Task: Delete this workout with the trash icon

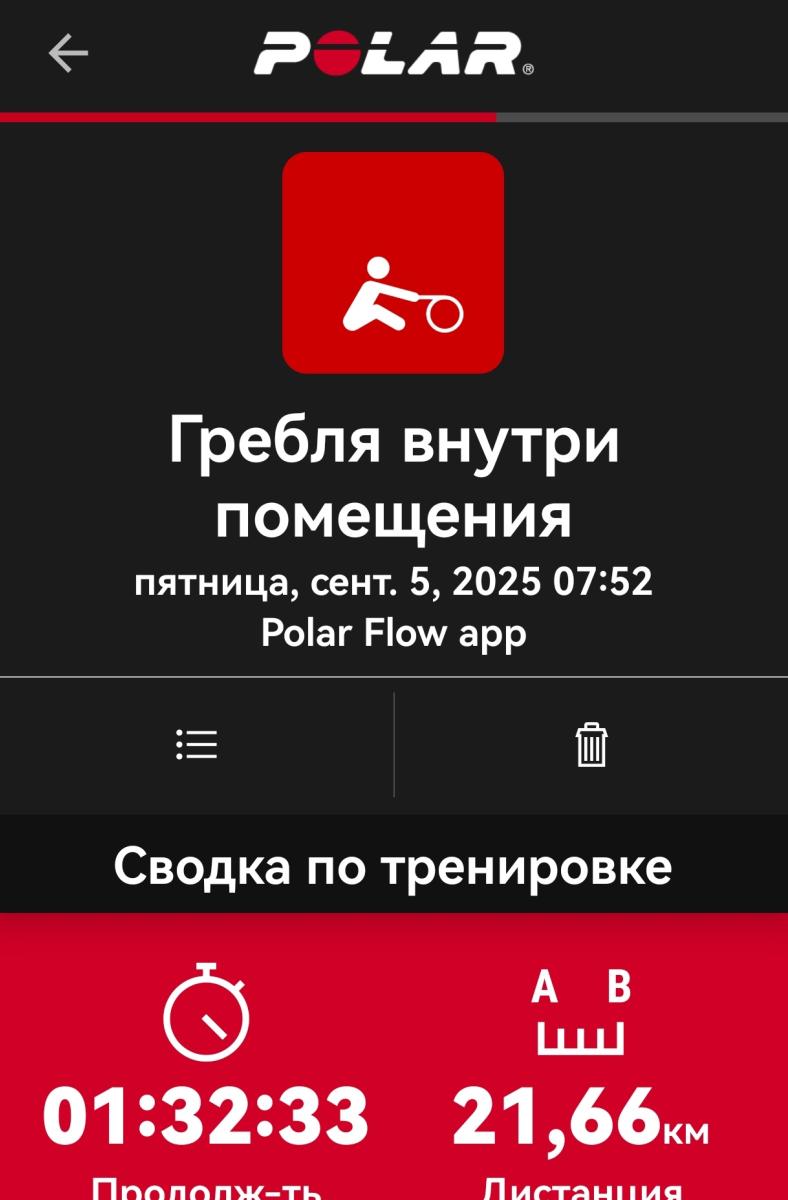Action: [591, 745]
